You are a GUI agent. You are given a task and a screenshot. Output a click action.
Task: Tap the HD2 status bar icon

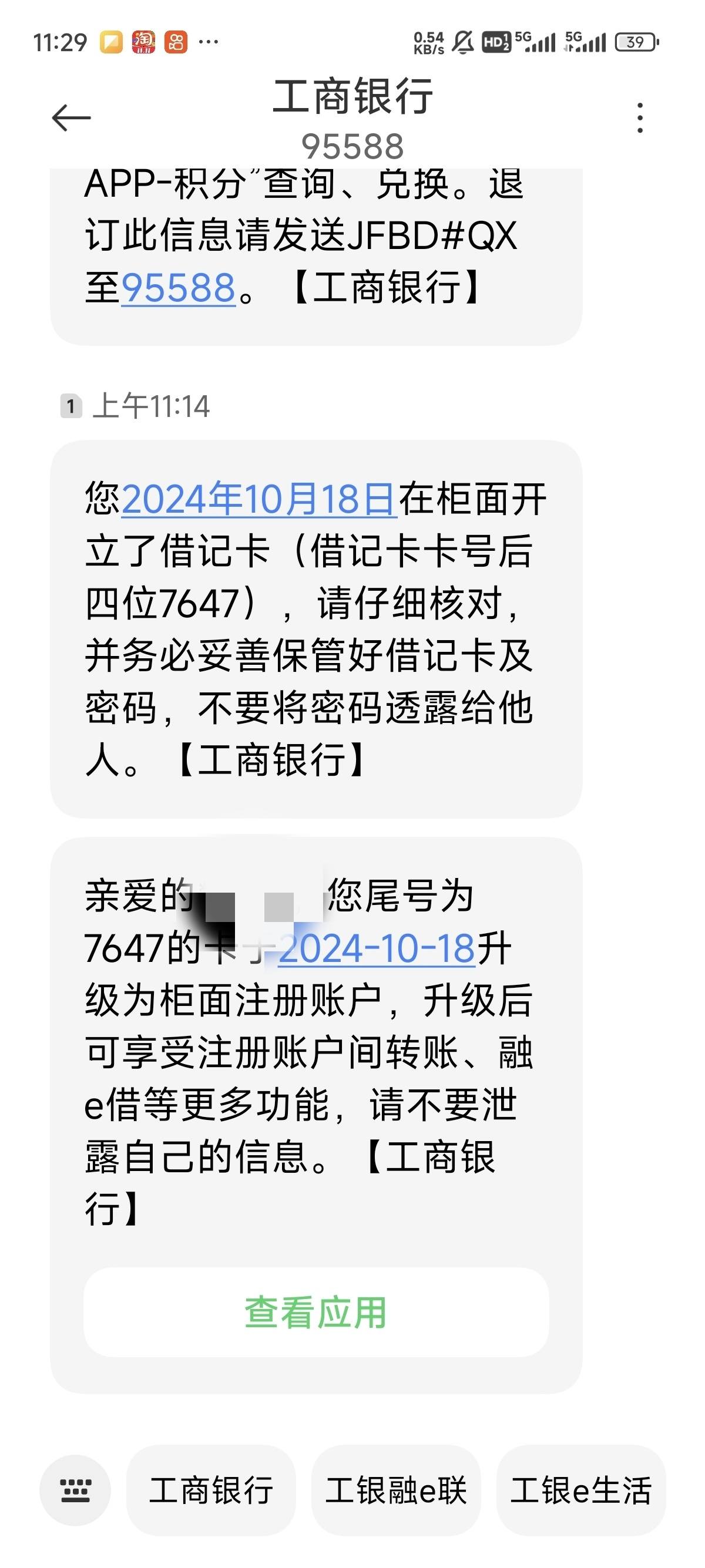499,41
